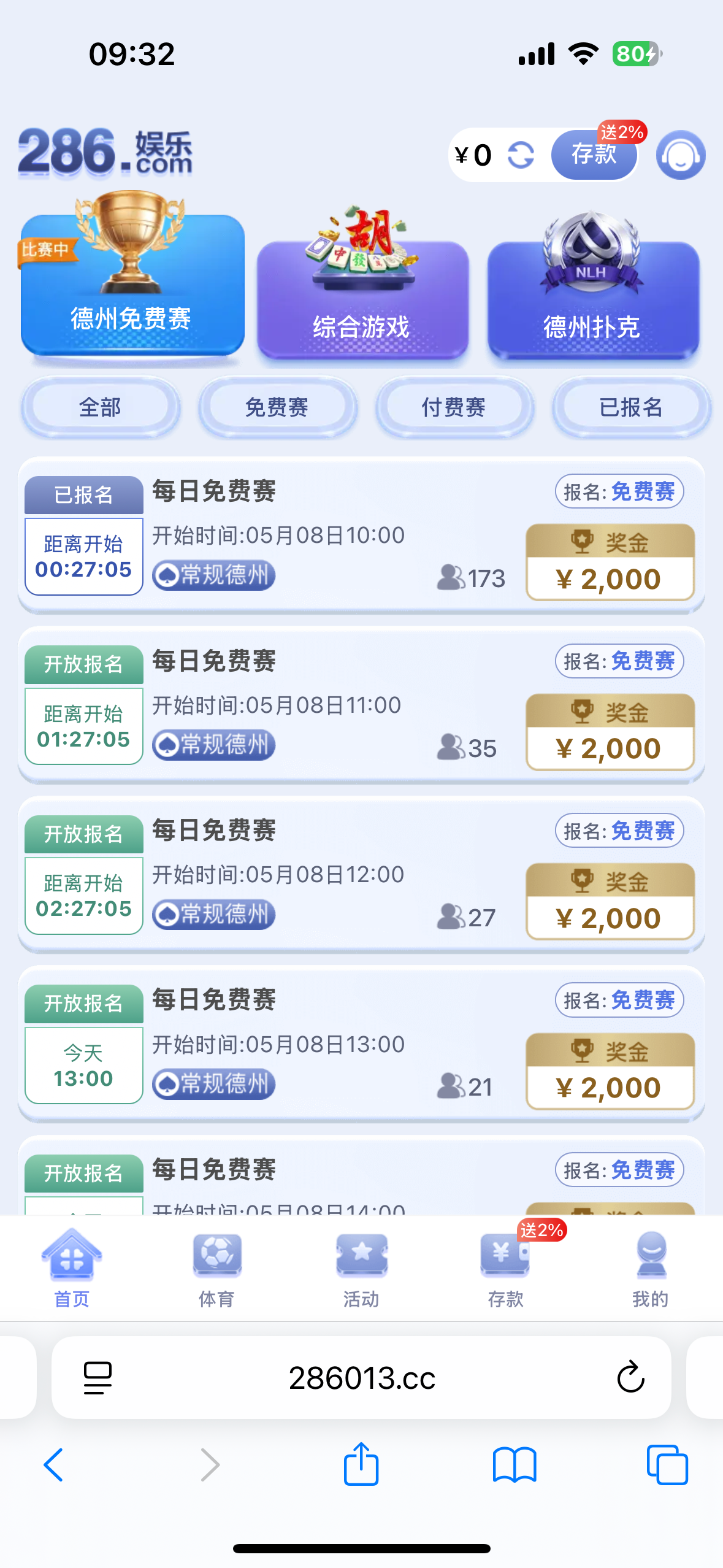Open the 我的 profile tab
The height and width of the screenshot is (1568, 723).
pos(650,1267)
